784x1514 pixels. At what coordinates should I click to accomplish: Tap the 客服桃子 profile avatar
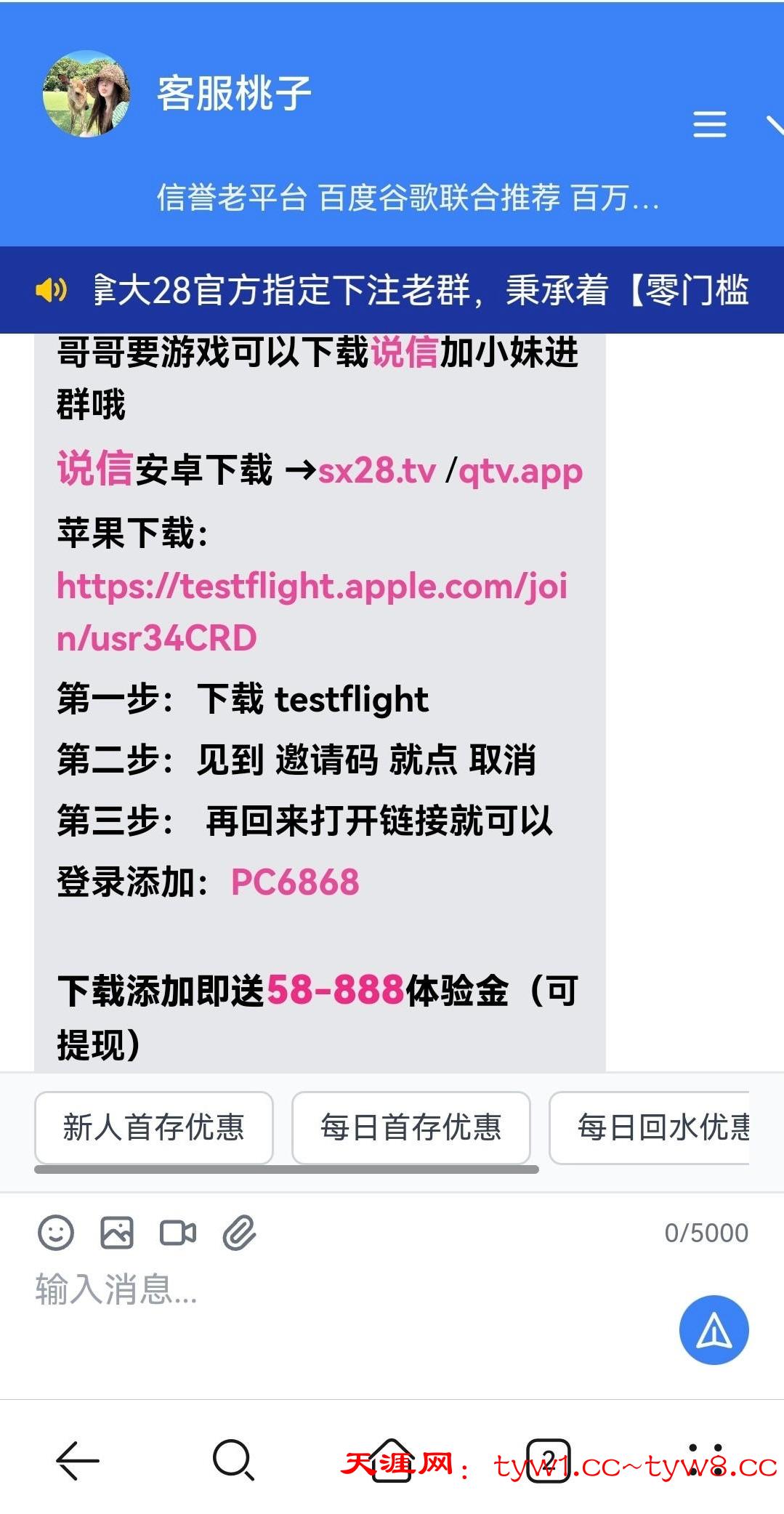click(x=87, y=94)
